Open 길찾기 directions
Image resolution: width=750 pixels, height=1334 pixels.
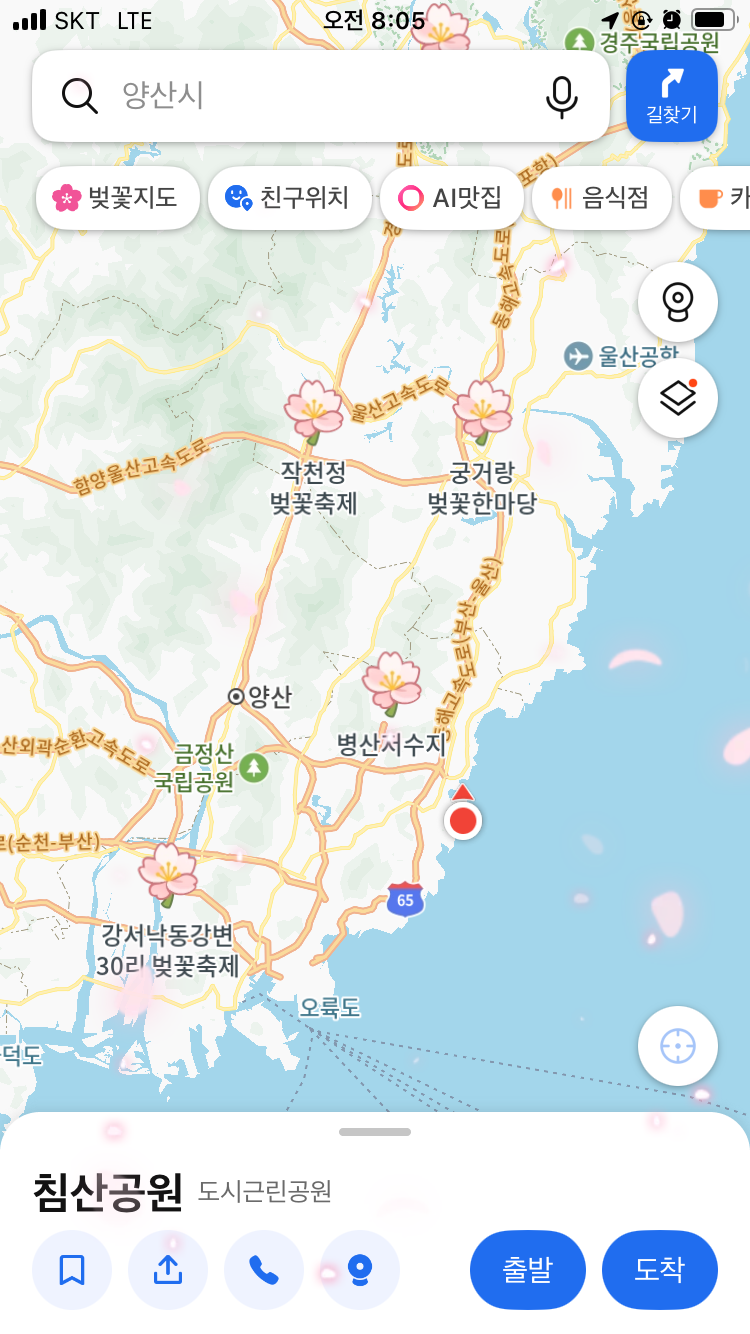click(x=671, y=96)
